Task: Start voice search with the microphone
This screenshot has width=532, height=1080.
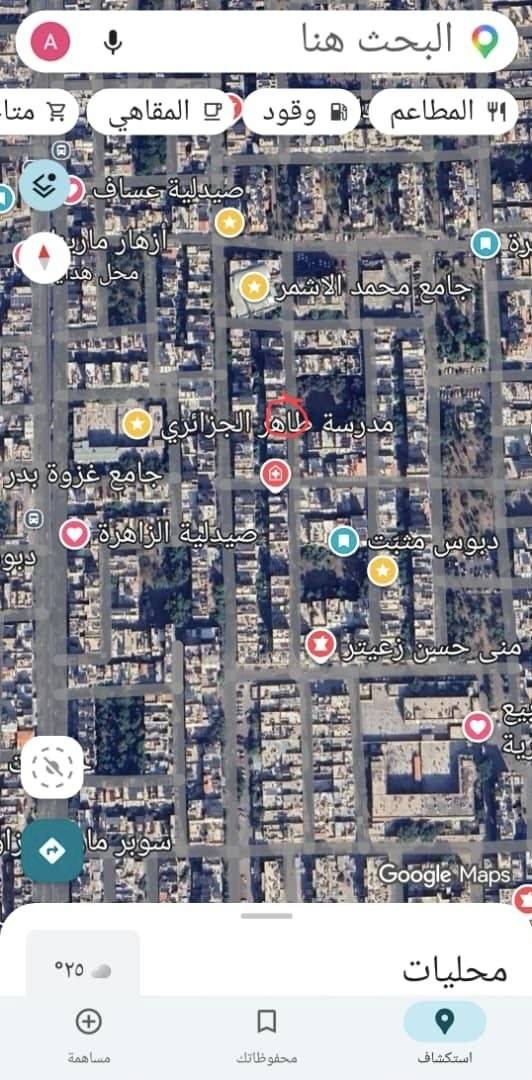Action: 113,41
